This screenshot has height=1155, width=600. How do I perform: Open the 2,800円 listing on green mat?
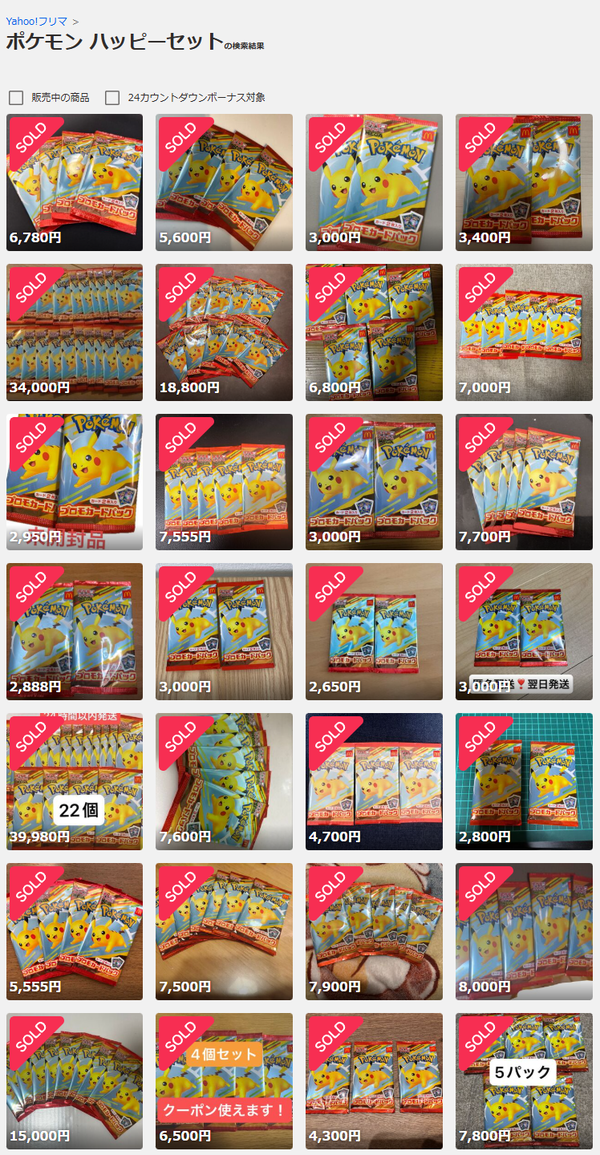tap(523, 782)
